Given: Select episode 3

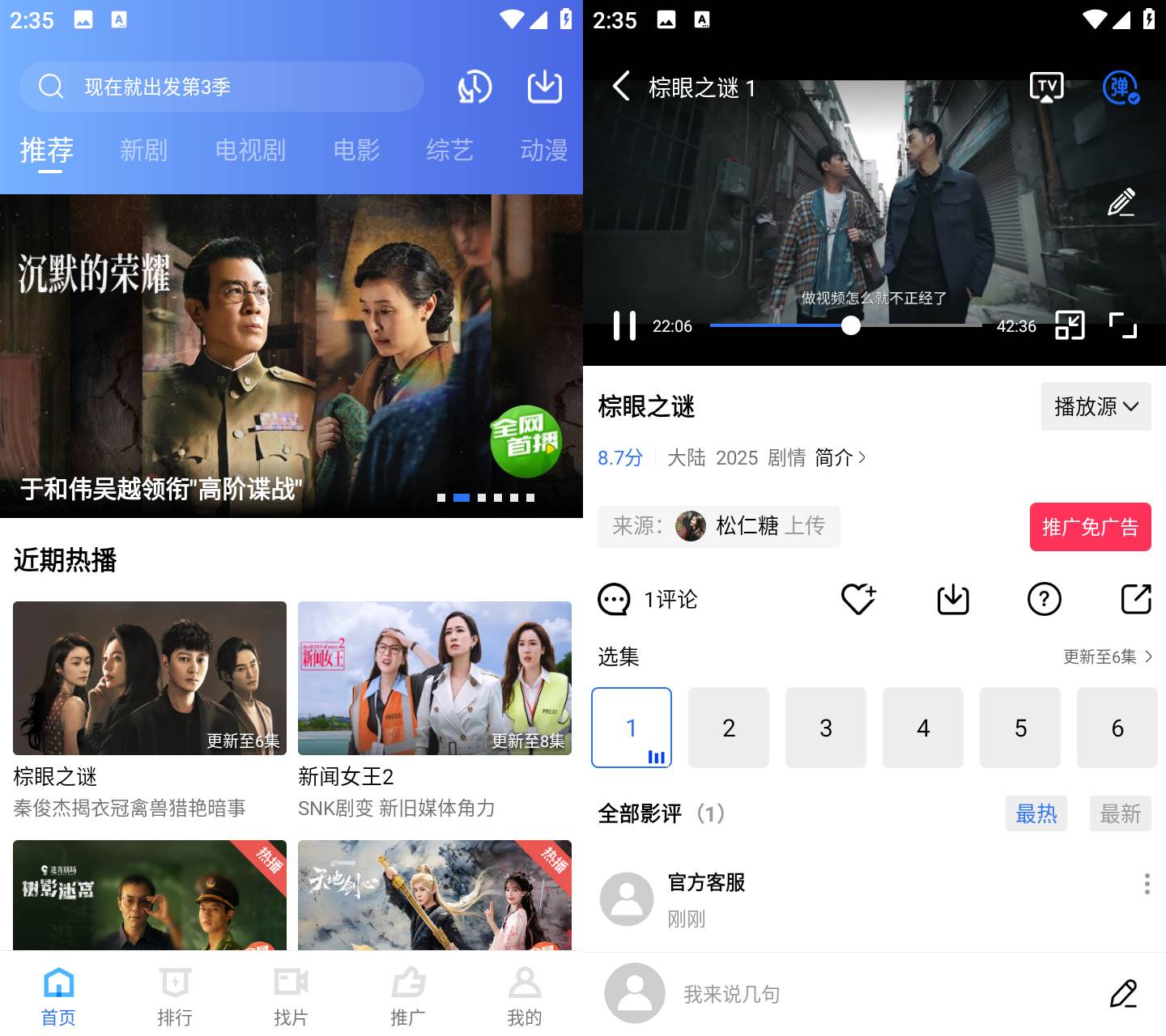Looking at the screenshot, I should click(826, 728).
